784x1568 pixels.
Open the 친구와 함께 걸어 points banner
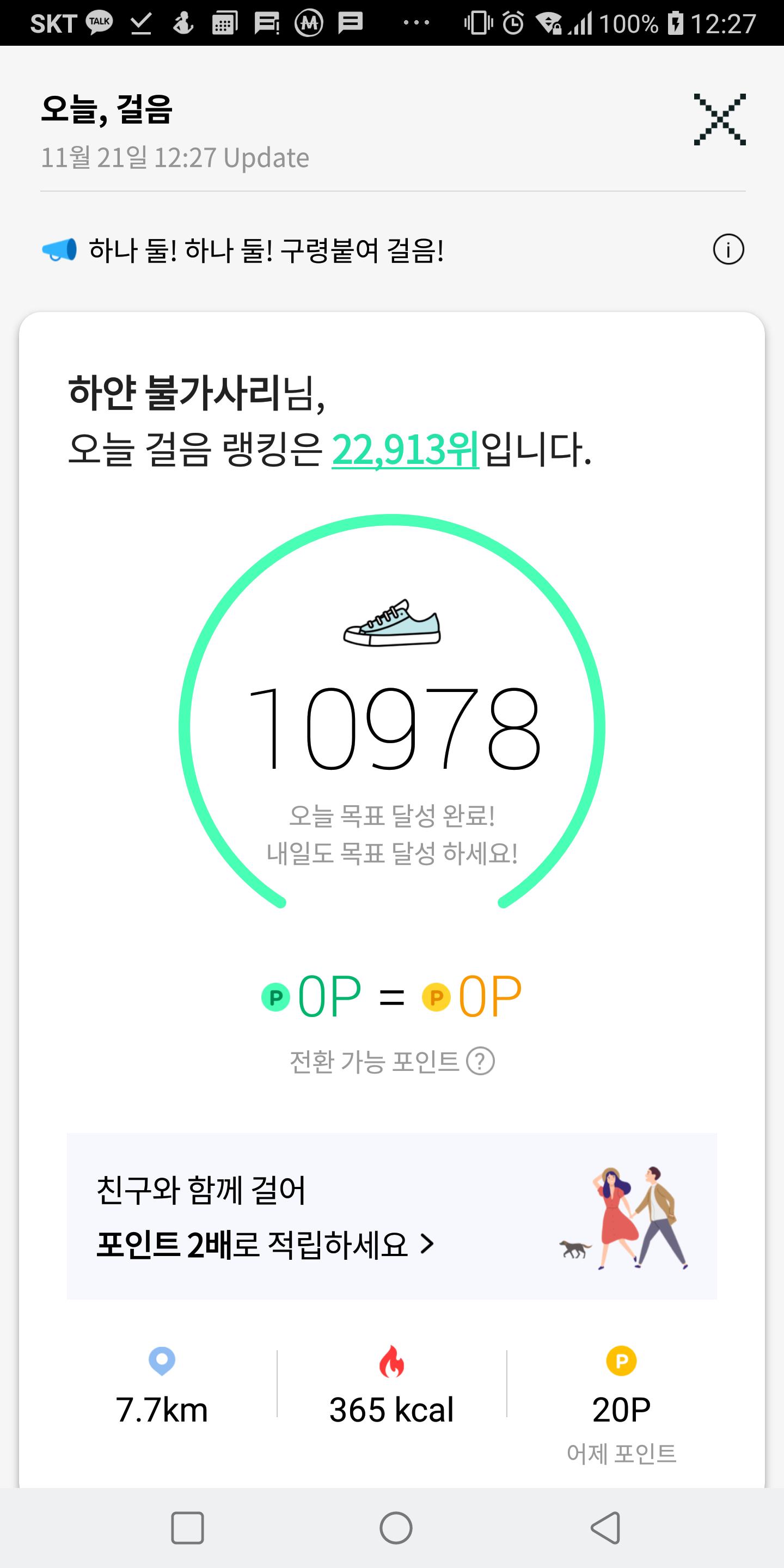[391, 1217]
